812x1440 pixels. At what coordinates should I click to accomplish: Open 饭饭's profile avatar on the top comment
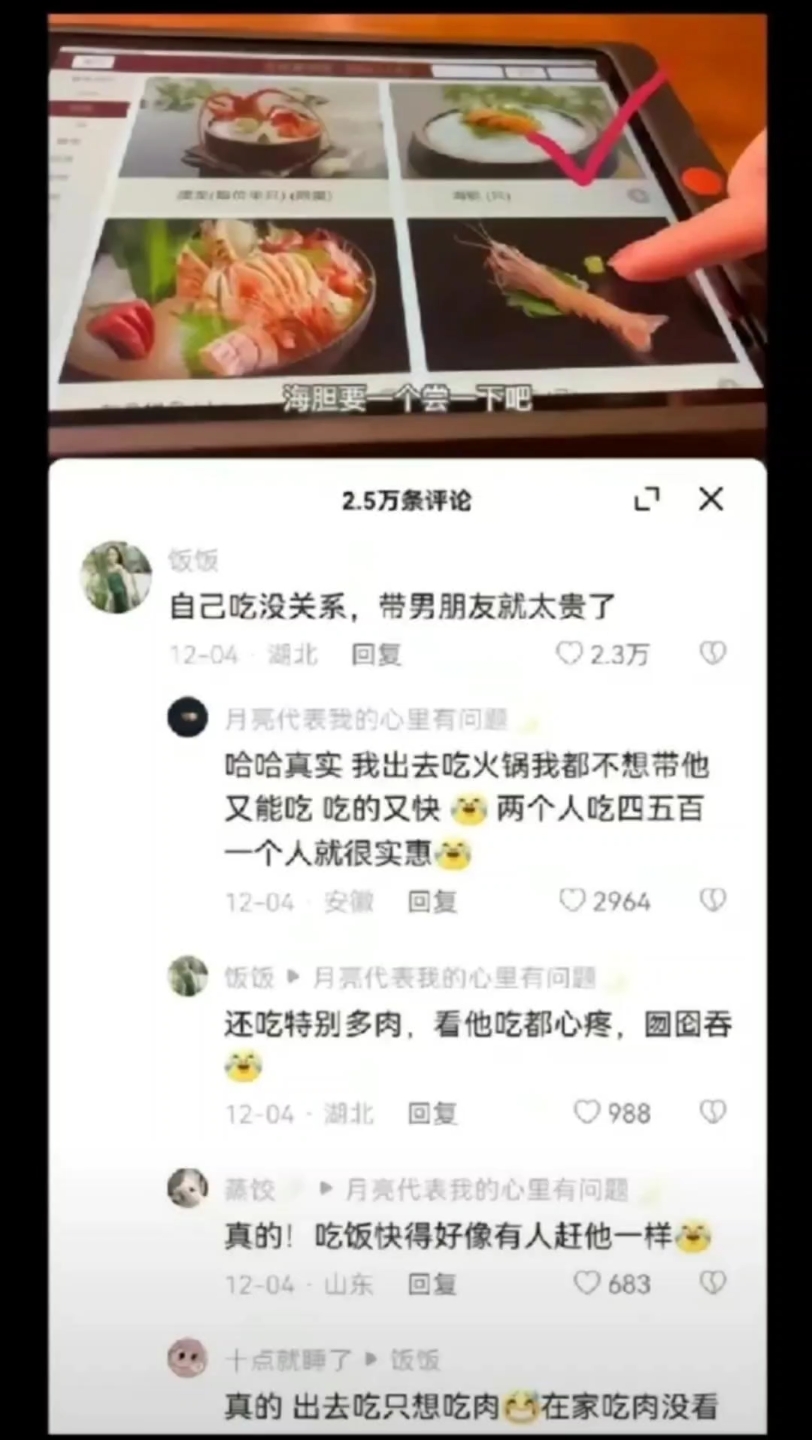click(116, 577)
